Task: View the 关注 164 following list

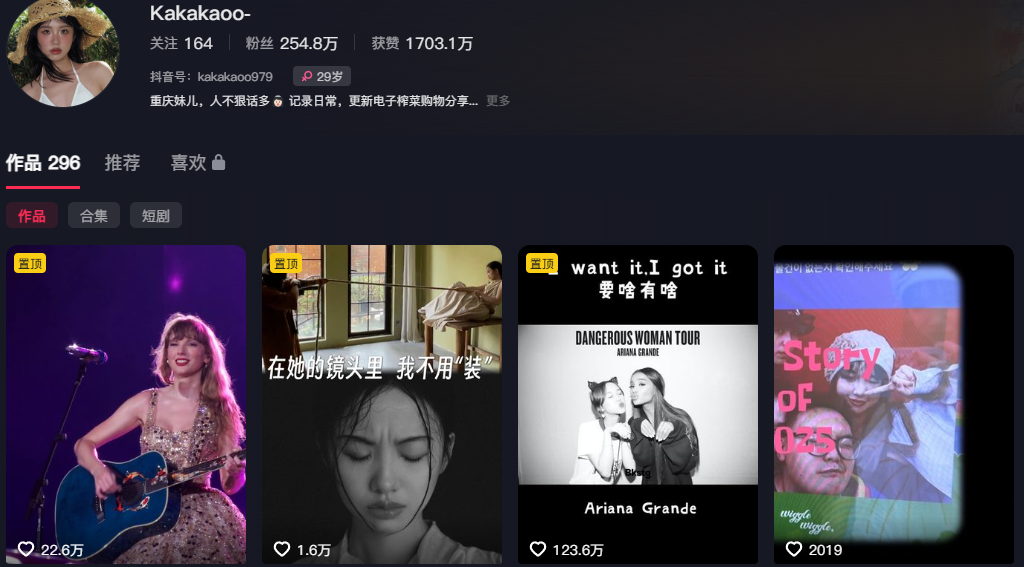Action: coord(181,43)
